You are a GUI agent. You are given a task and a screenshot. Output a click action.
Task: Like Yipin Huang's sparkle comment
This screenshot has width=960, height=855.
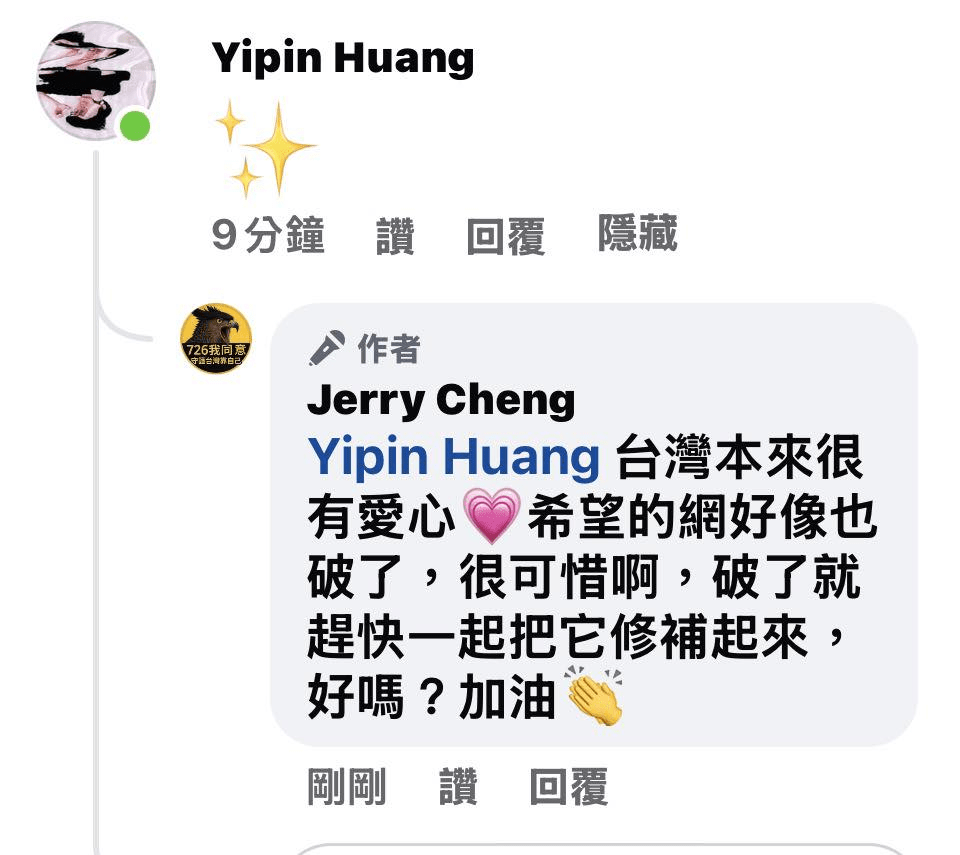[395, 237]
